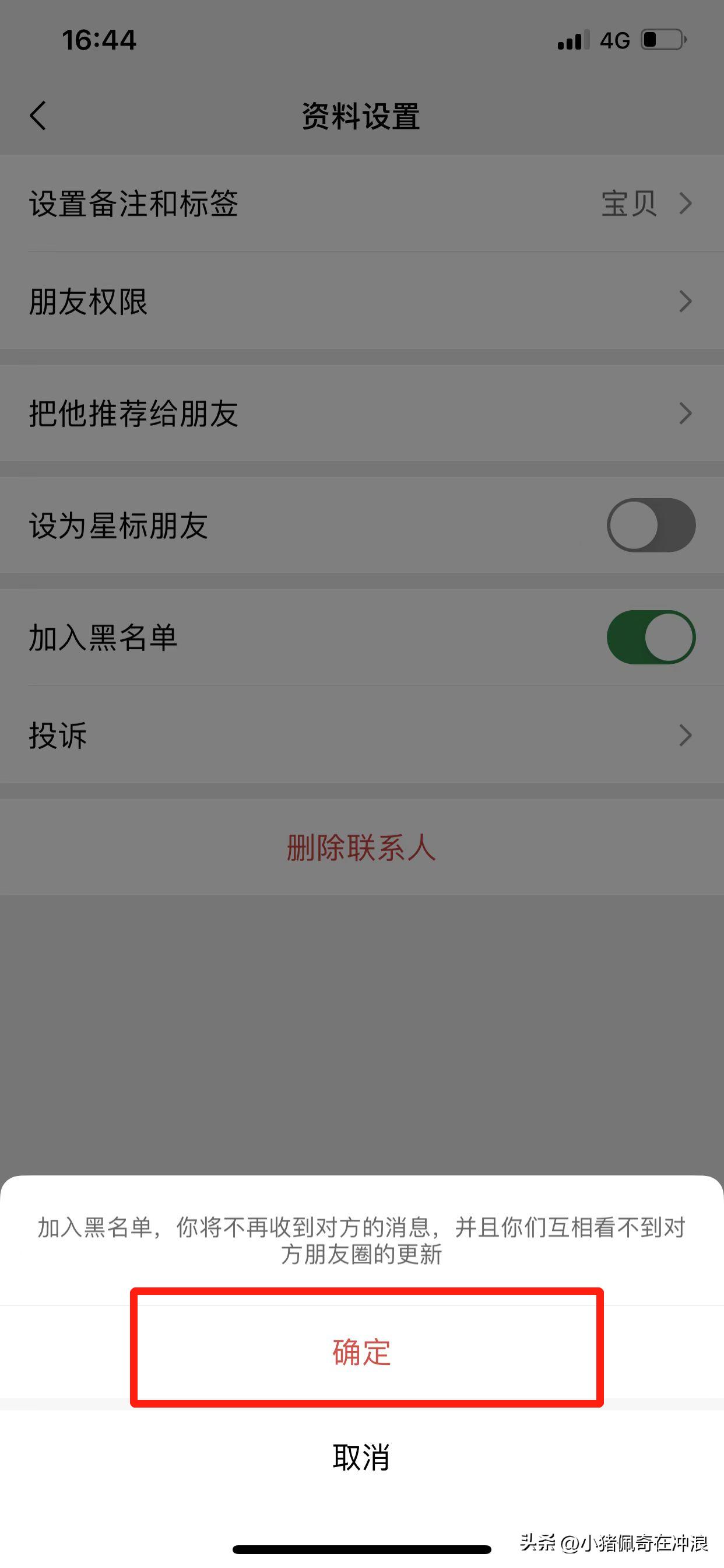Tap the chevron next to 宝贝 remark

tap(686, 202)
